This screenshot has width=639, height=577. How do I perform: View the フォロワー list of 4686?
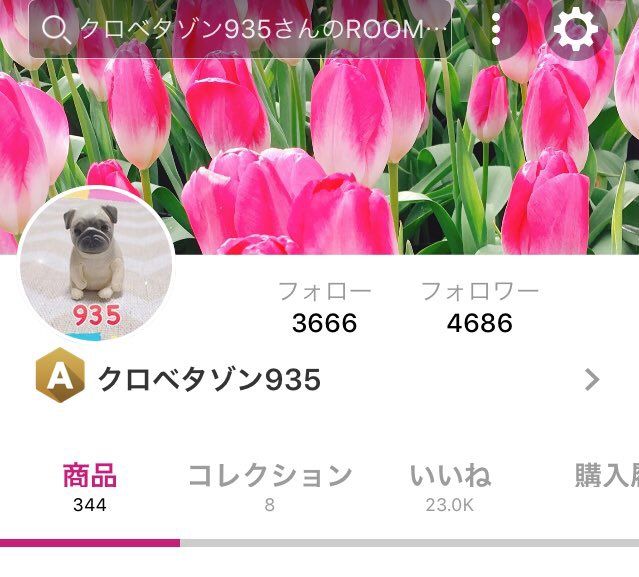(x=480, y=307)
